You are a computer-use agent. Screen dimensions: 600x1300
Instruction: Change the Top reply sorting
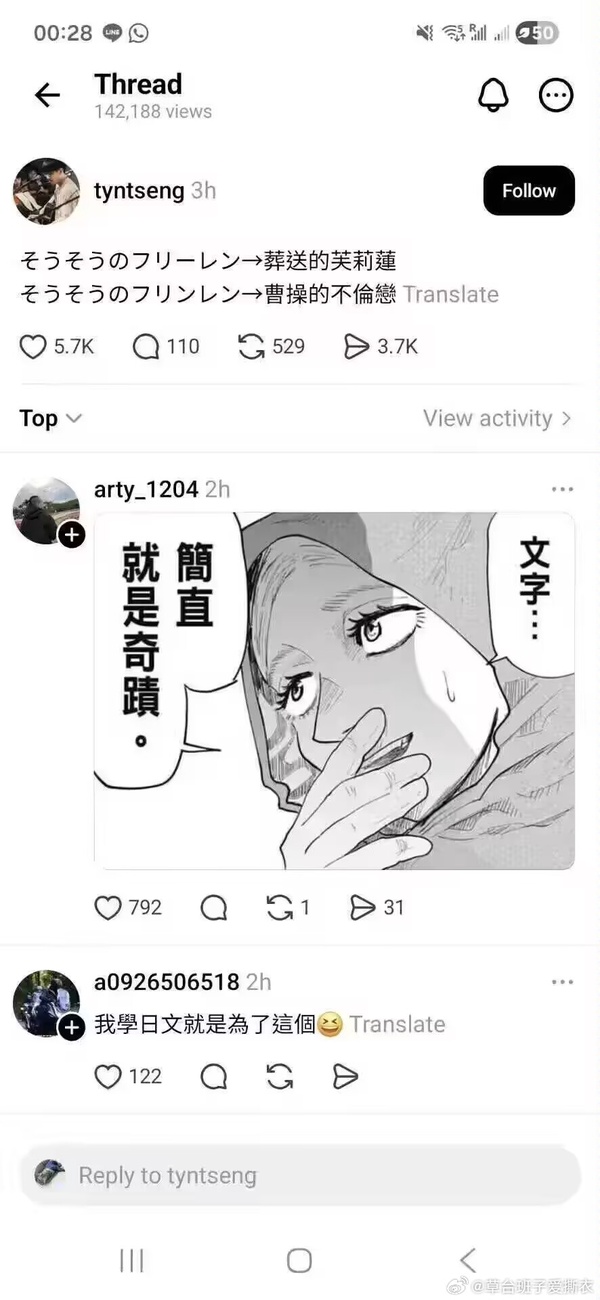50,418
